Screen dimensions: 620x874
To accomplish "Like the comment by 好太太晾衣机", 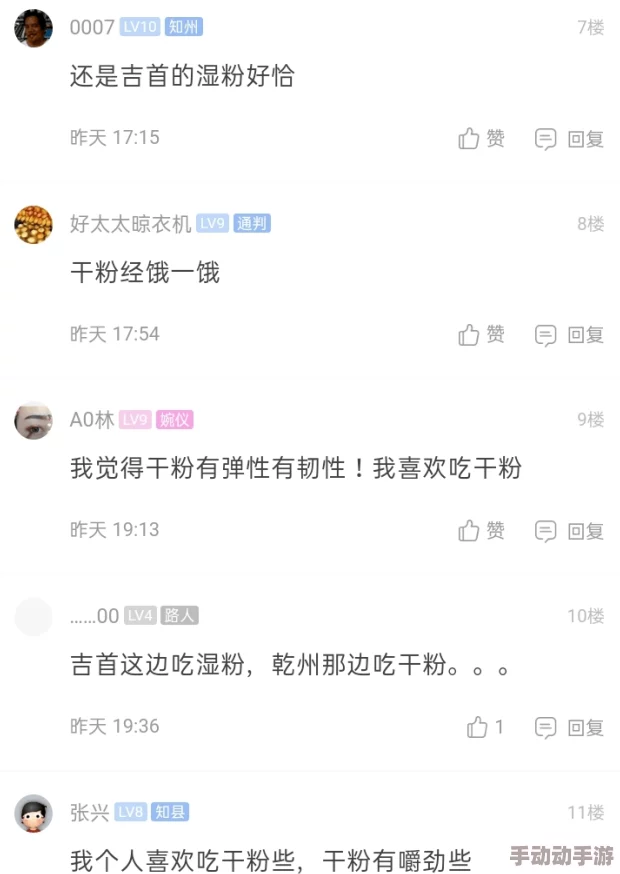I will pyautogui.click(x=481, y=335).
